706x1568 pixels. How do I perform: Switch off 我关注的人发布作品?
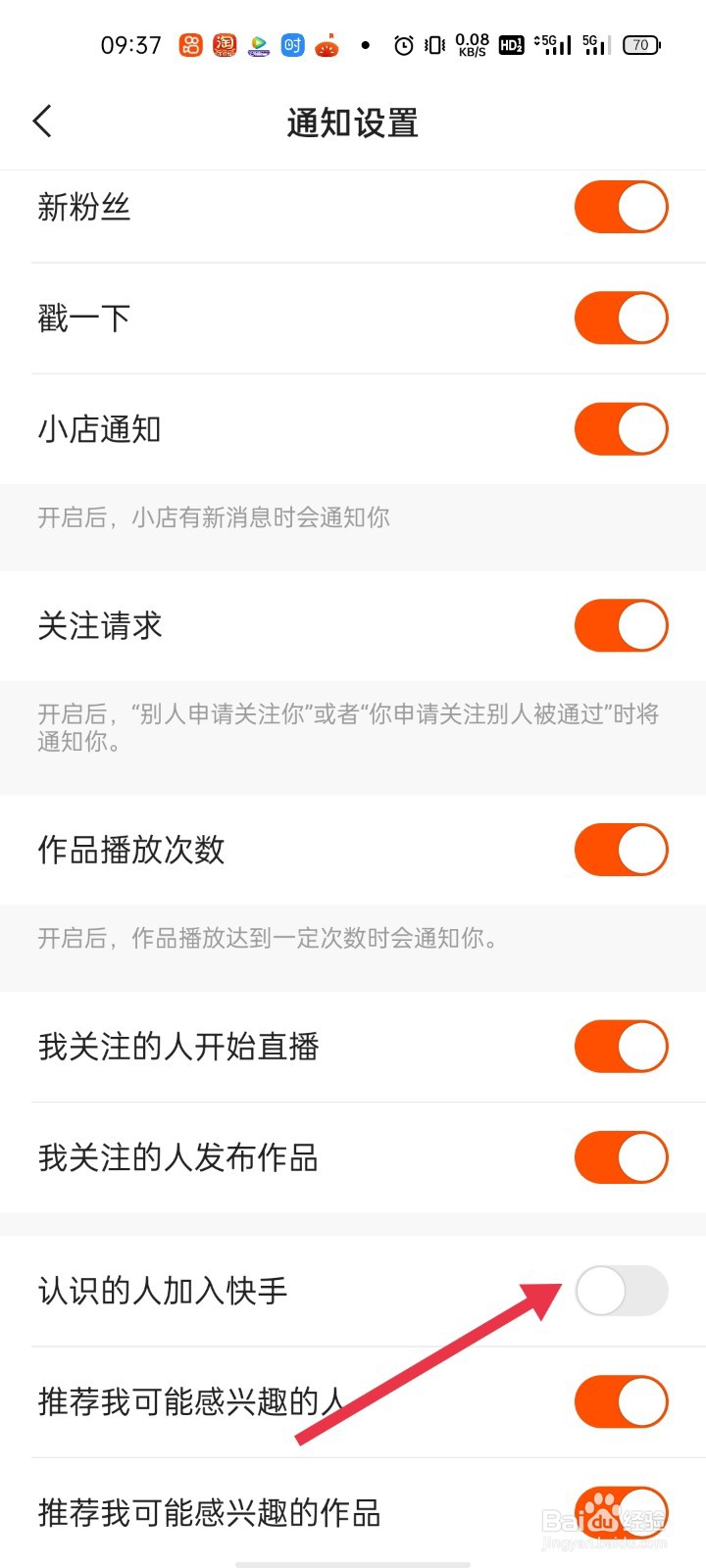(621, 1157)
